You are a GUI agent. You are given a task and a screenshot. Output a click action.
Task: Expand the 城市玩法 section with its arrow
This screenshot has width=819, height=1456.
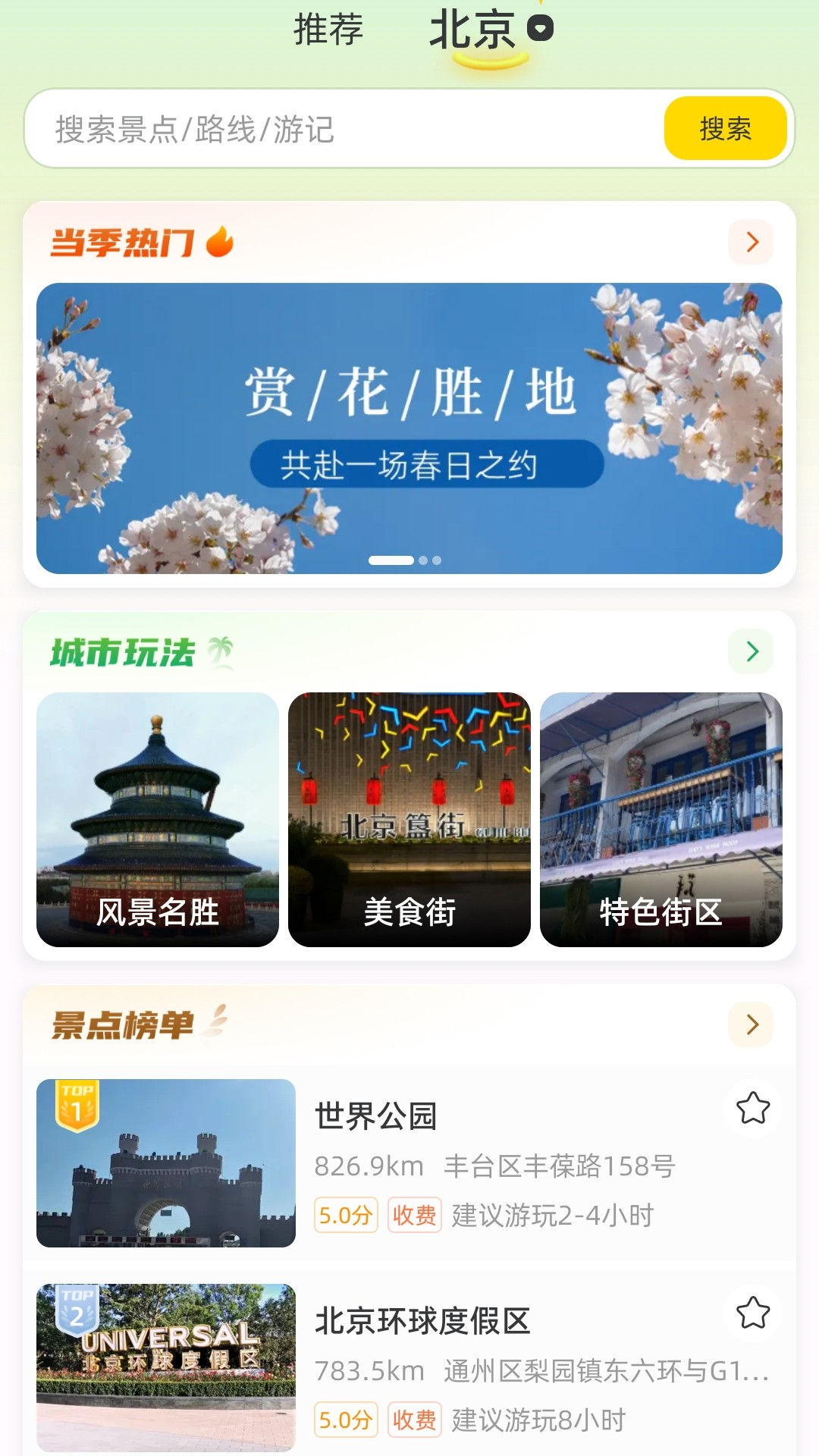(751, 651)
